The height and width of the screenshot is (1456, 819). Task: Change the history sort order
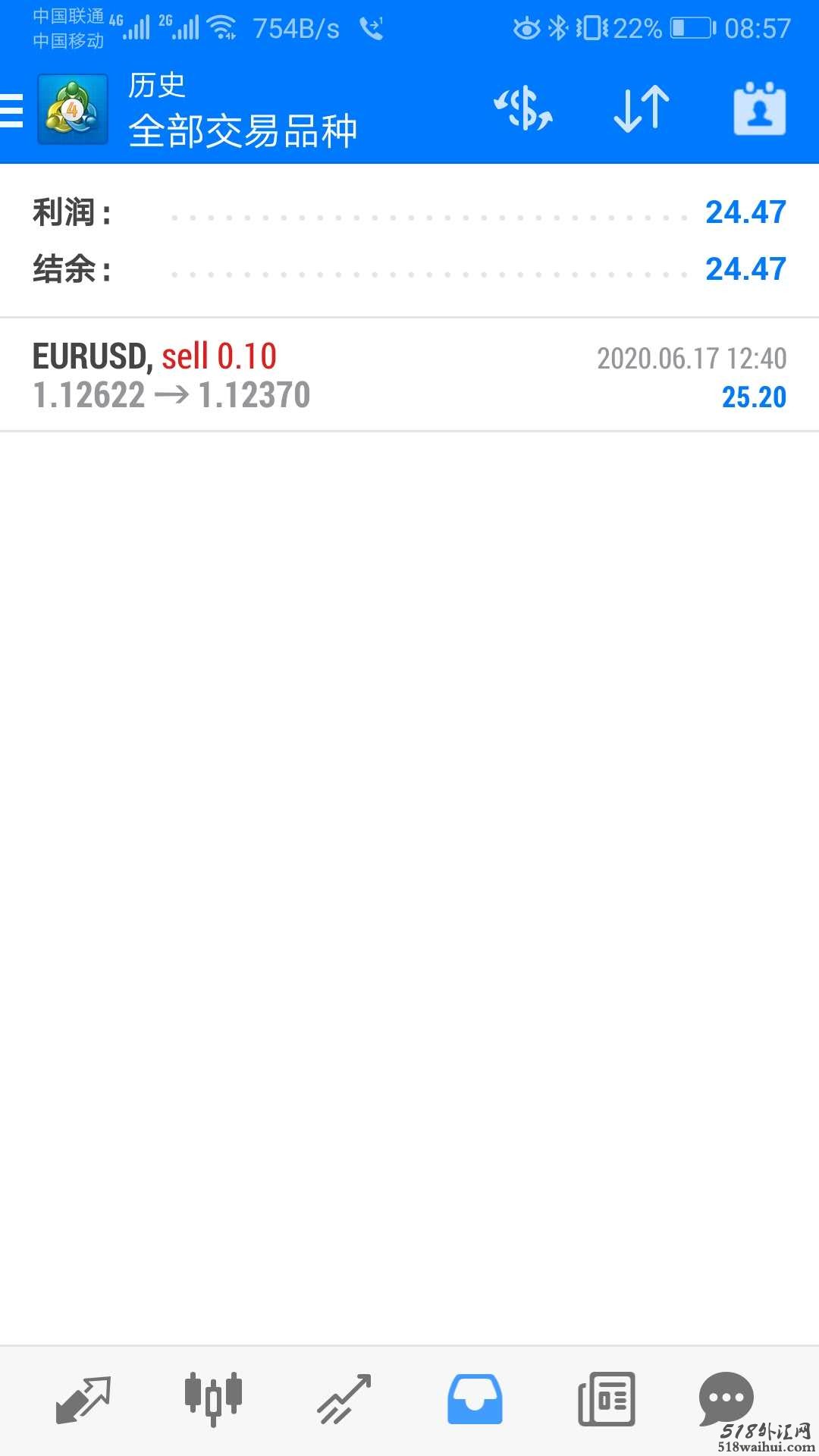click(x=642, y=109)
